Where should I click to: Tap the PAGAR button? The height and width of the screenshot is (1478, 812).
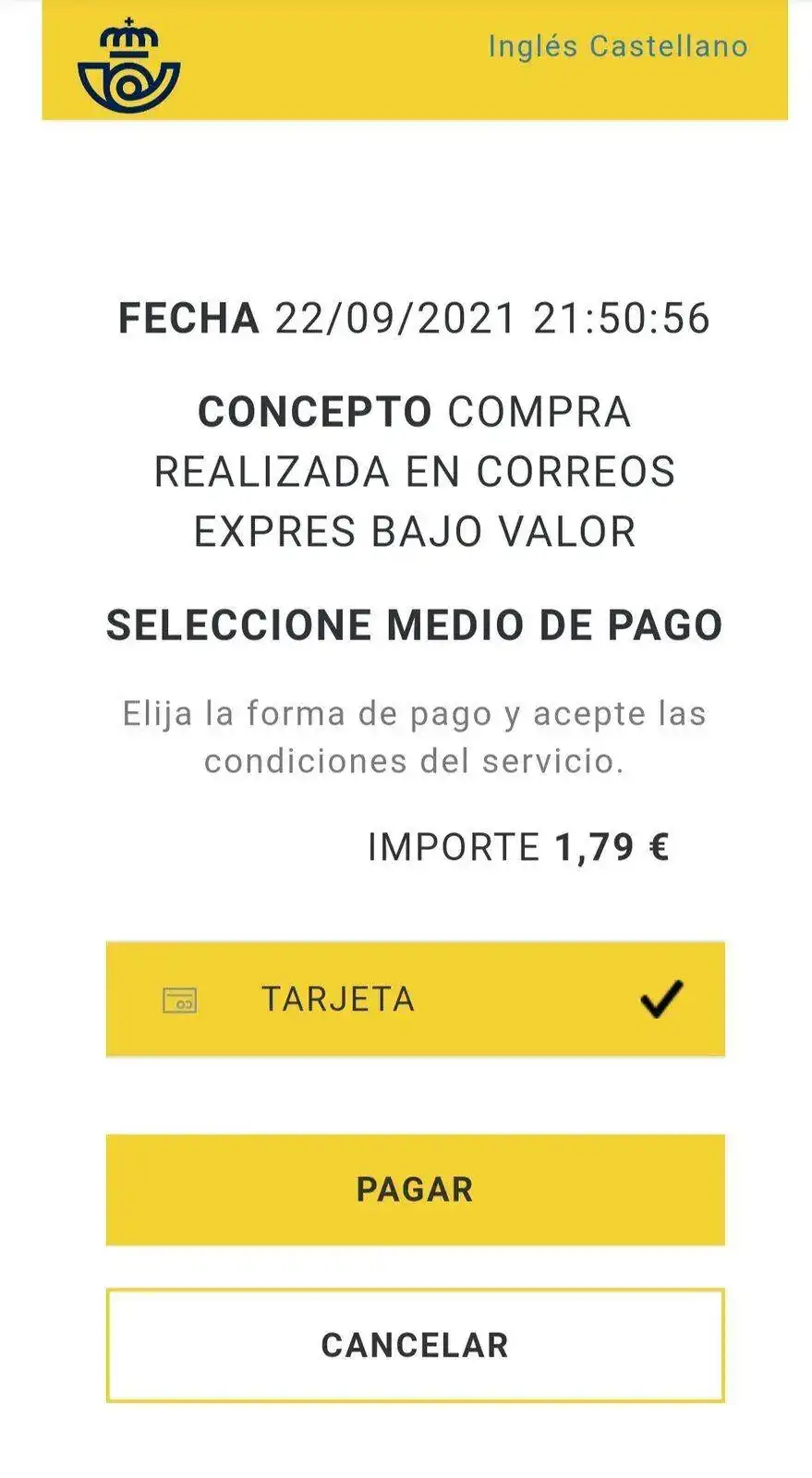[415, 1189]
